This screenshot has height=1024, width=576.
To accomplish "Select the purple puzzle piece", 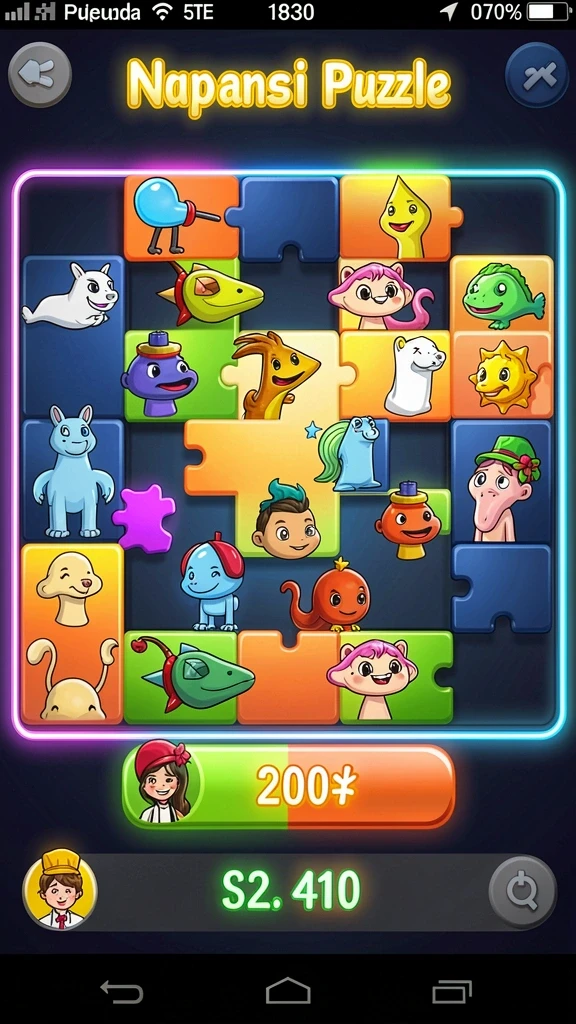I will [144, 518].
